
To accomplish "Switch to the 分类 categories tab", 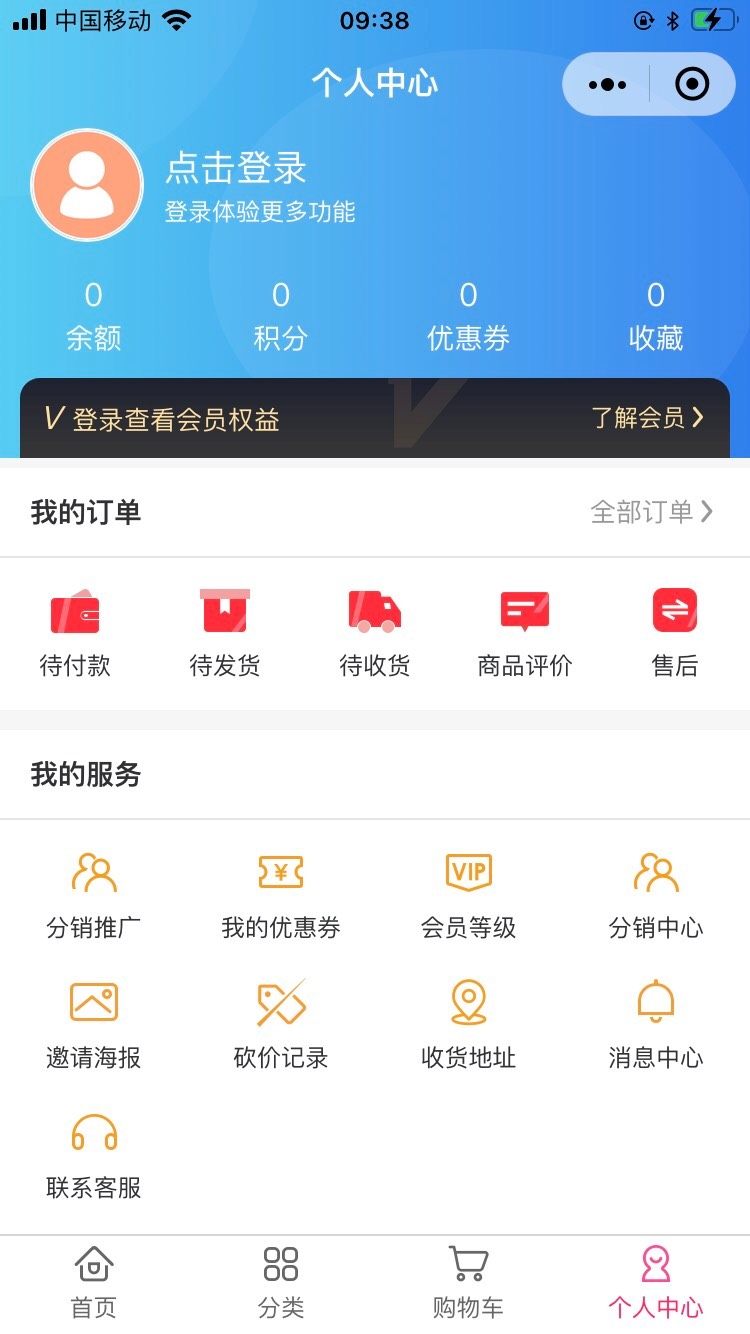I will [281, 1283].
